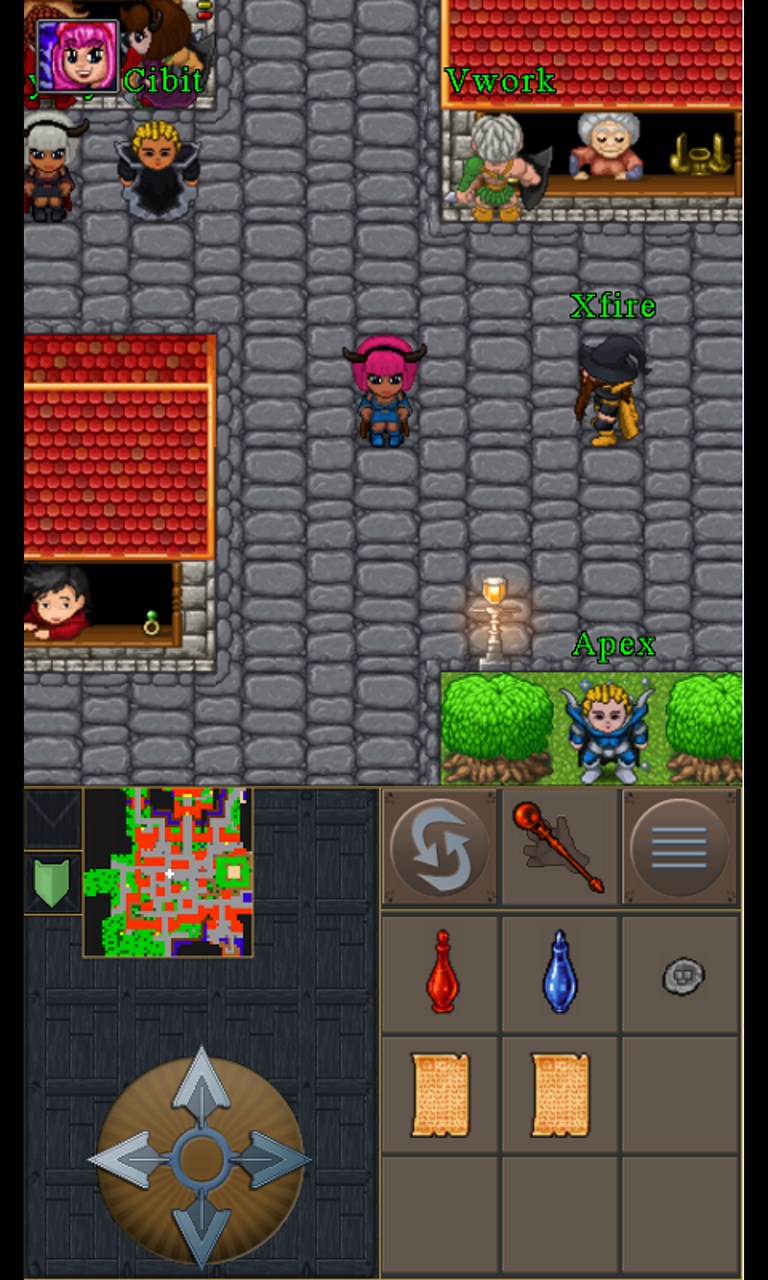Open the pink-haired player portrait
768x1280 pixels.
tap(78, 55)
